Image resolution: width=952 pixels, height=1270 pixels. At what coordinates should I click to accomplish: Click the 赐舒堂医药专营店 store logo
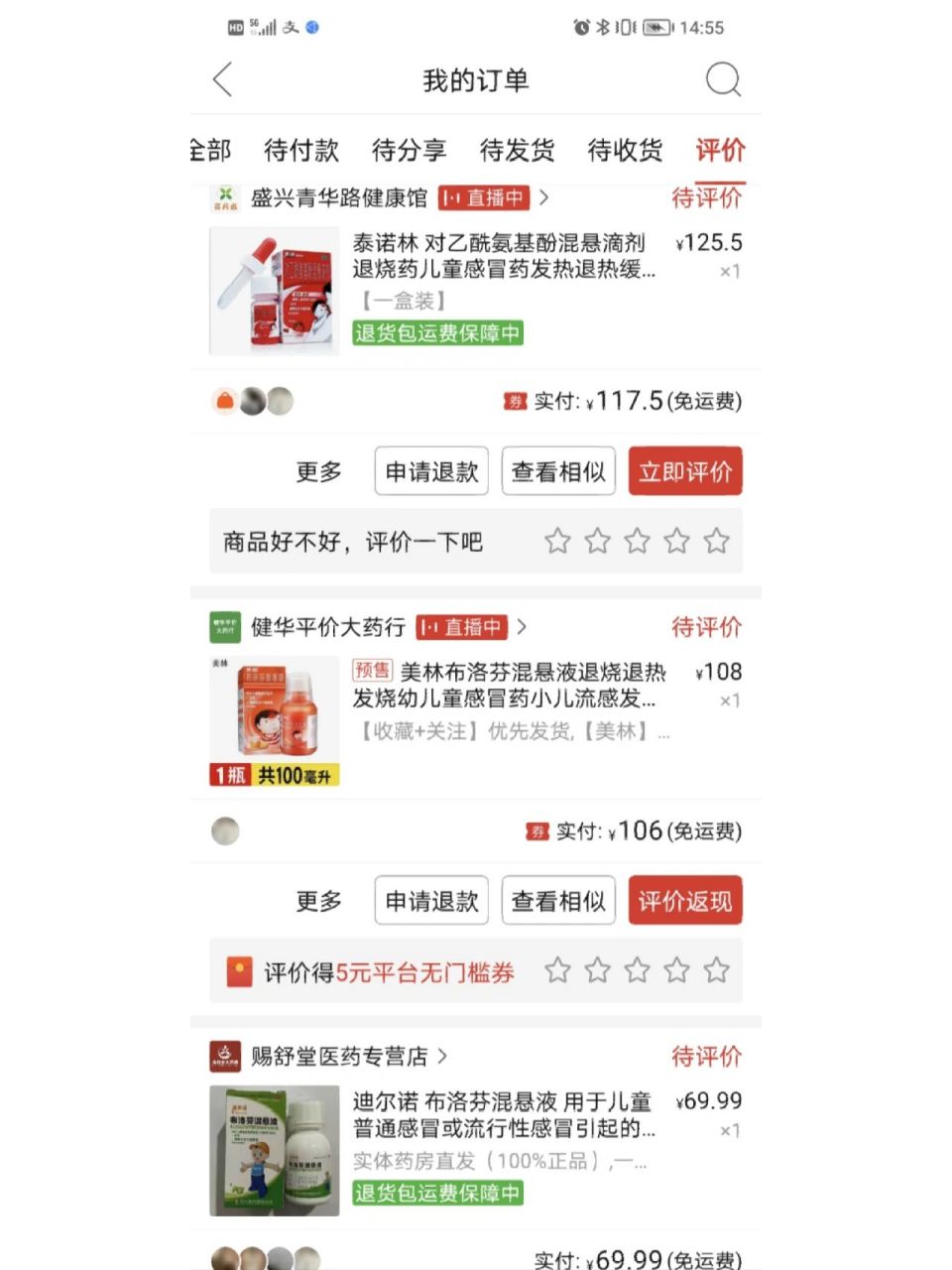[226, 1057]
